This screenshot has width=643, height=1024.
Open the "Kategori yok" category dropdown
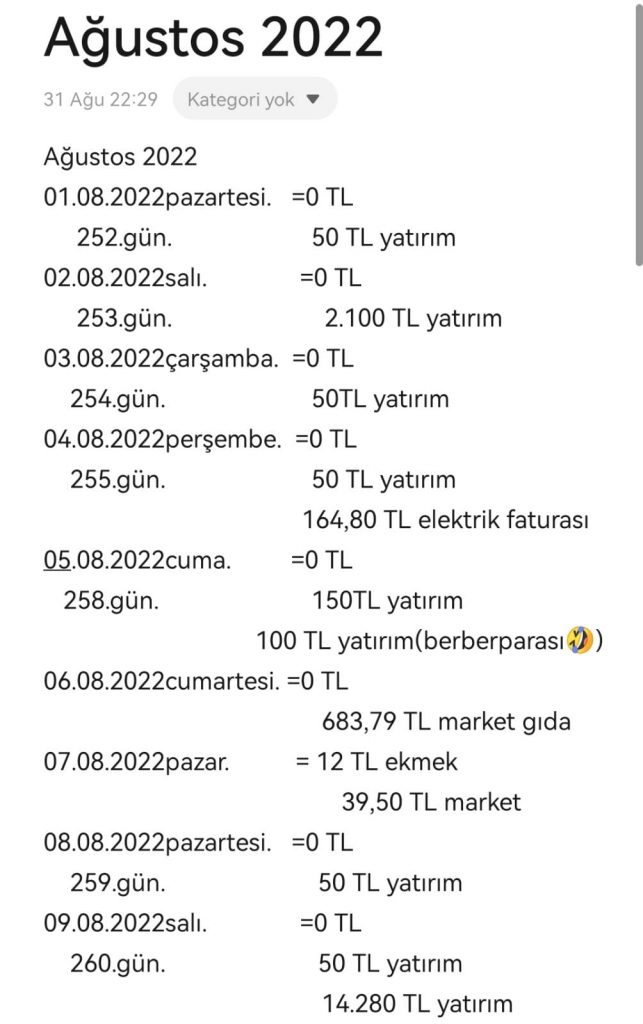[x=254, y=99]
